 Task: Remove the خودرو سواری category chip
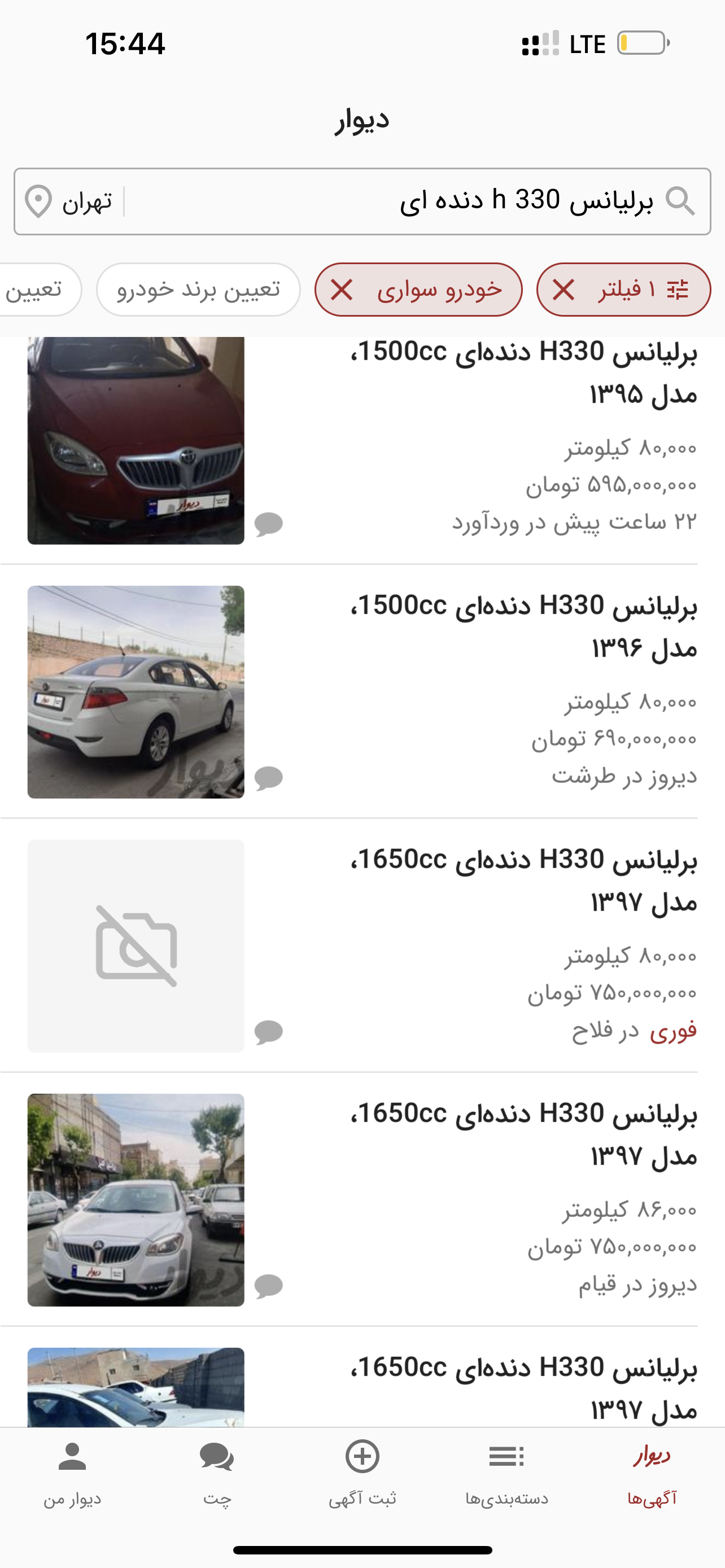pos(342,290)
